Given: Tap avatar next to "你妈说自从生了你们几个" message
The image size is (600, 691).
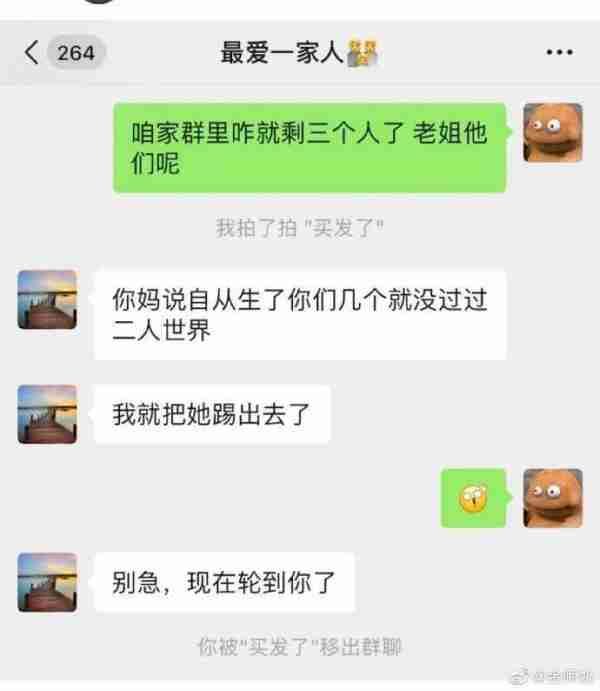Looking at the screenshot, I should pyautogui.click(x=47, y=298).
